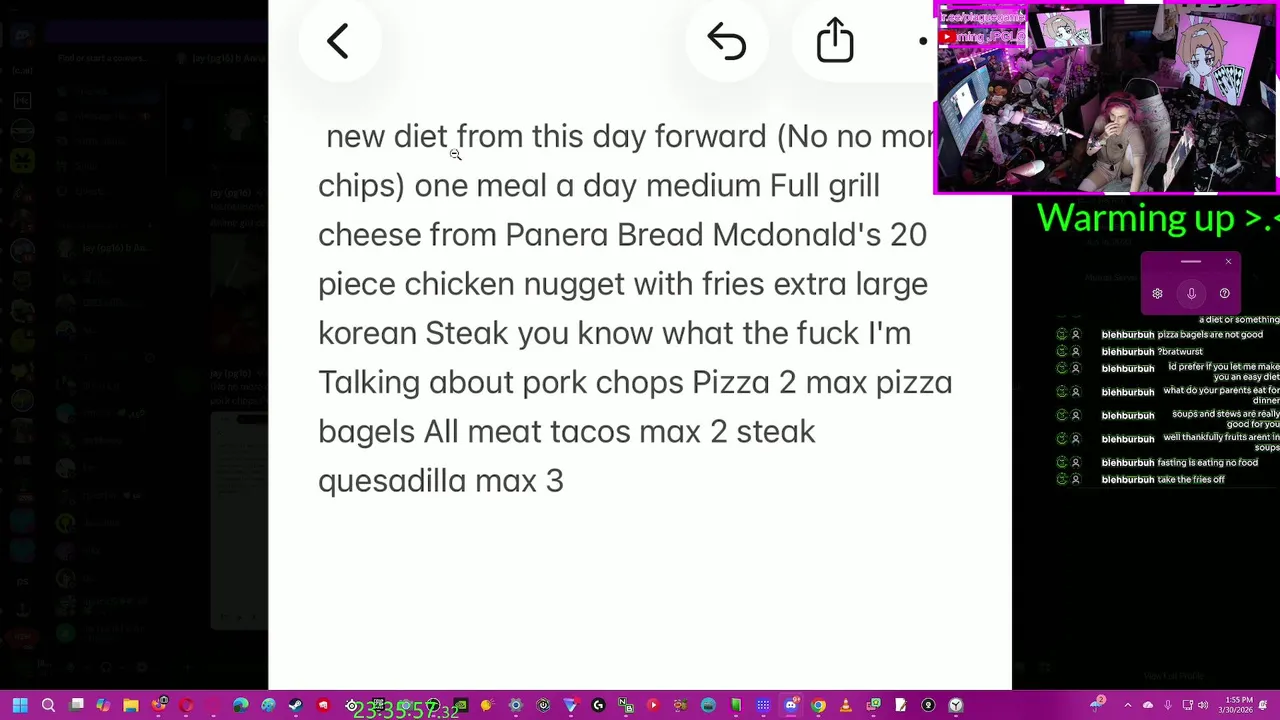The height and width of the screenshot is (720, 1280).
Task: Start dictation with the microphone button
Action: click(1191, 293)
